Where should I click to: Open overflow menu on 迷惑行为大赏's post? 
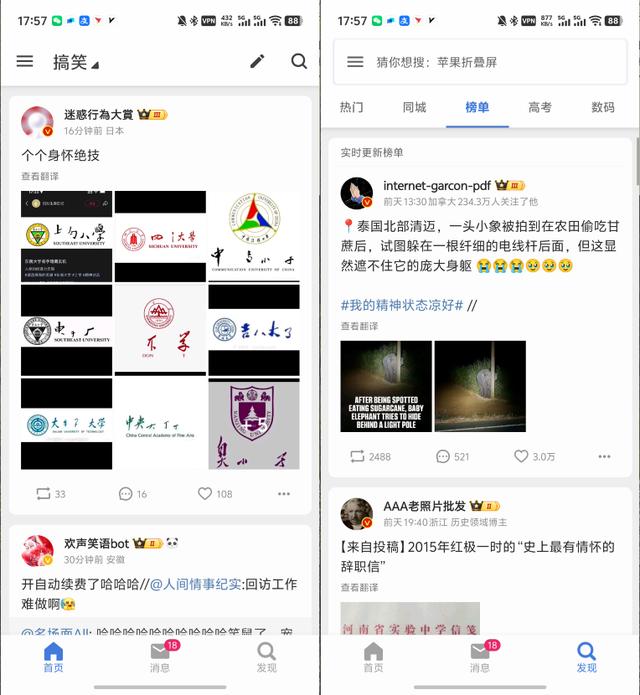point(284,494)
